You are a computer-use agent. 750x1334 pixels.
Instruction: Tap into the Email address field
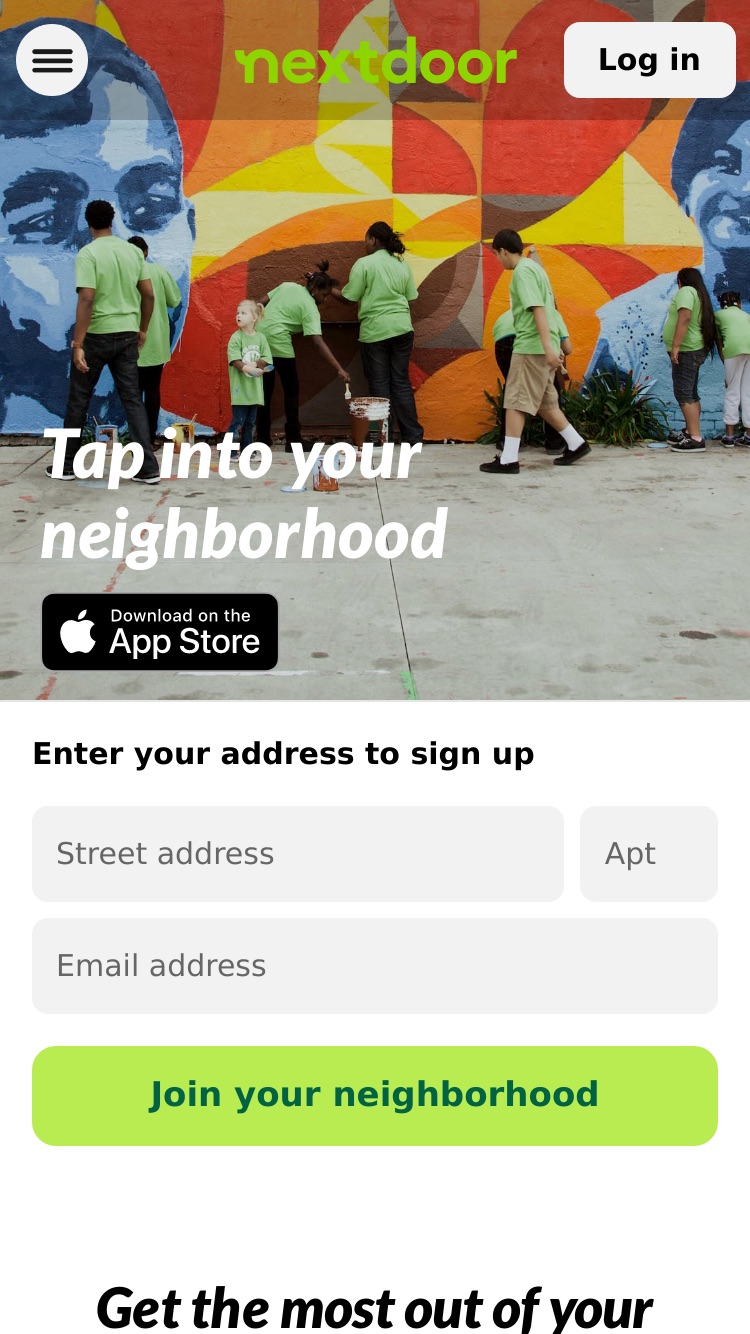(x=375, y=966)
